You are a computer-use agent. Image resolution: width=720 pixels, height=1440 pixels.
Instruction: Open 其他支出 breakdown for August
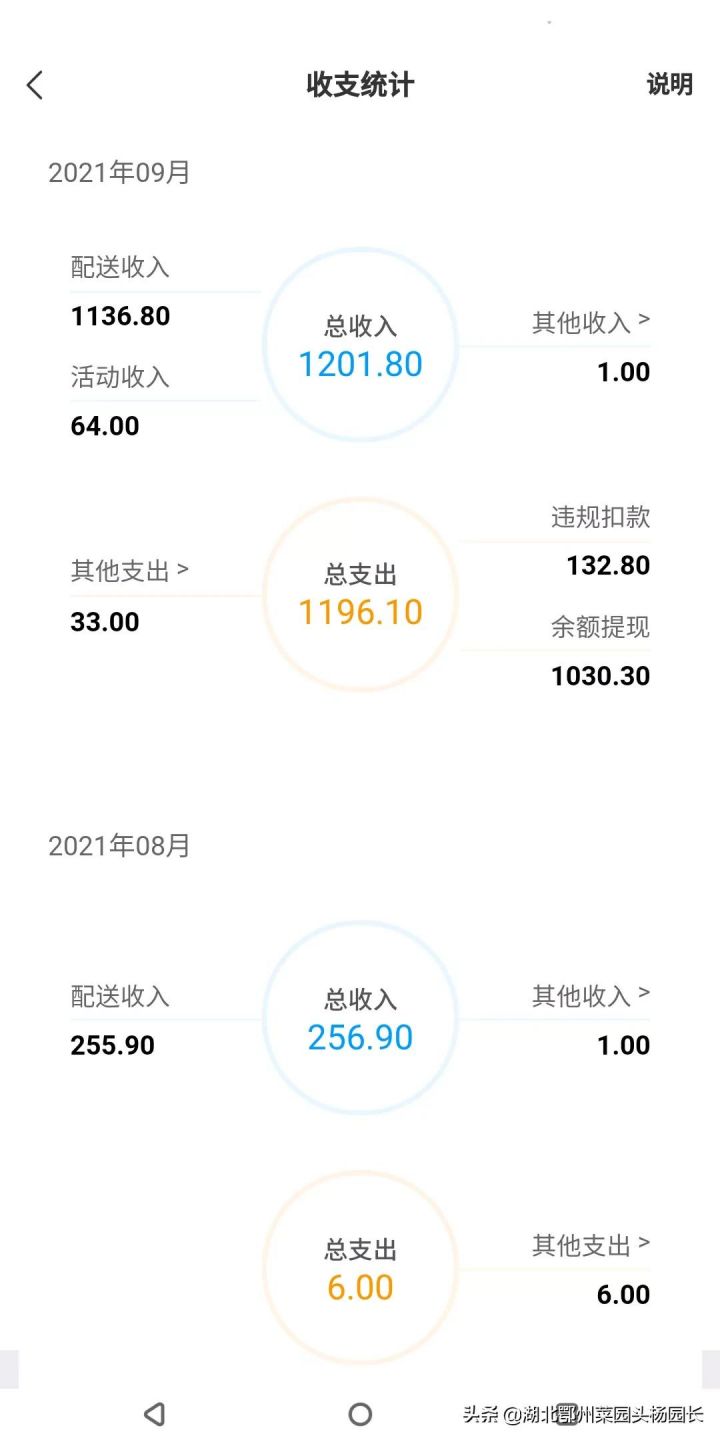[592, 1243]
